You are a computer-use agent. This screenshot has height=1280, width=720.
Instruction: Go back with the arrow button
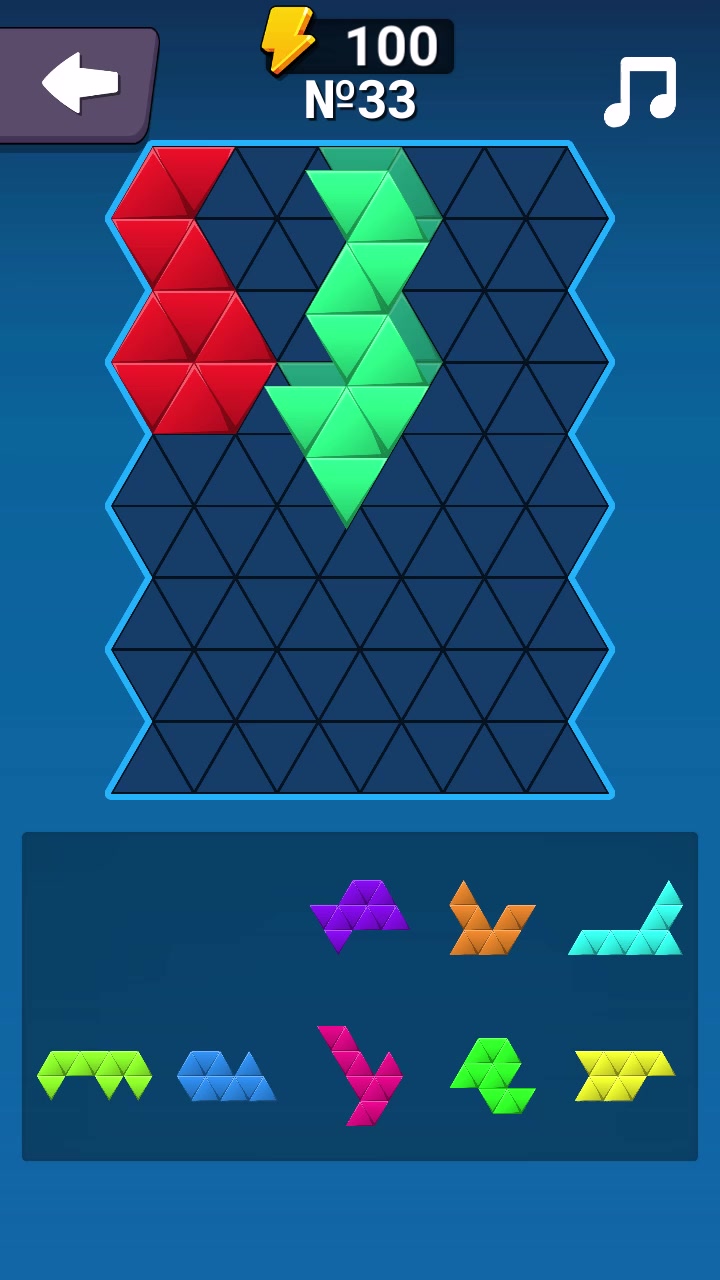click(78, 83)
